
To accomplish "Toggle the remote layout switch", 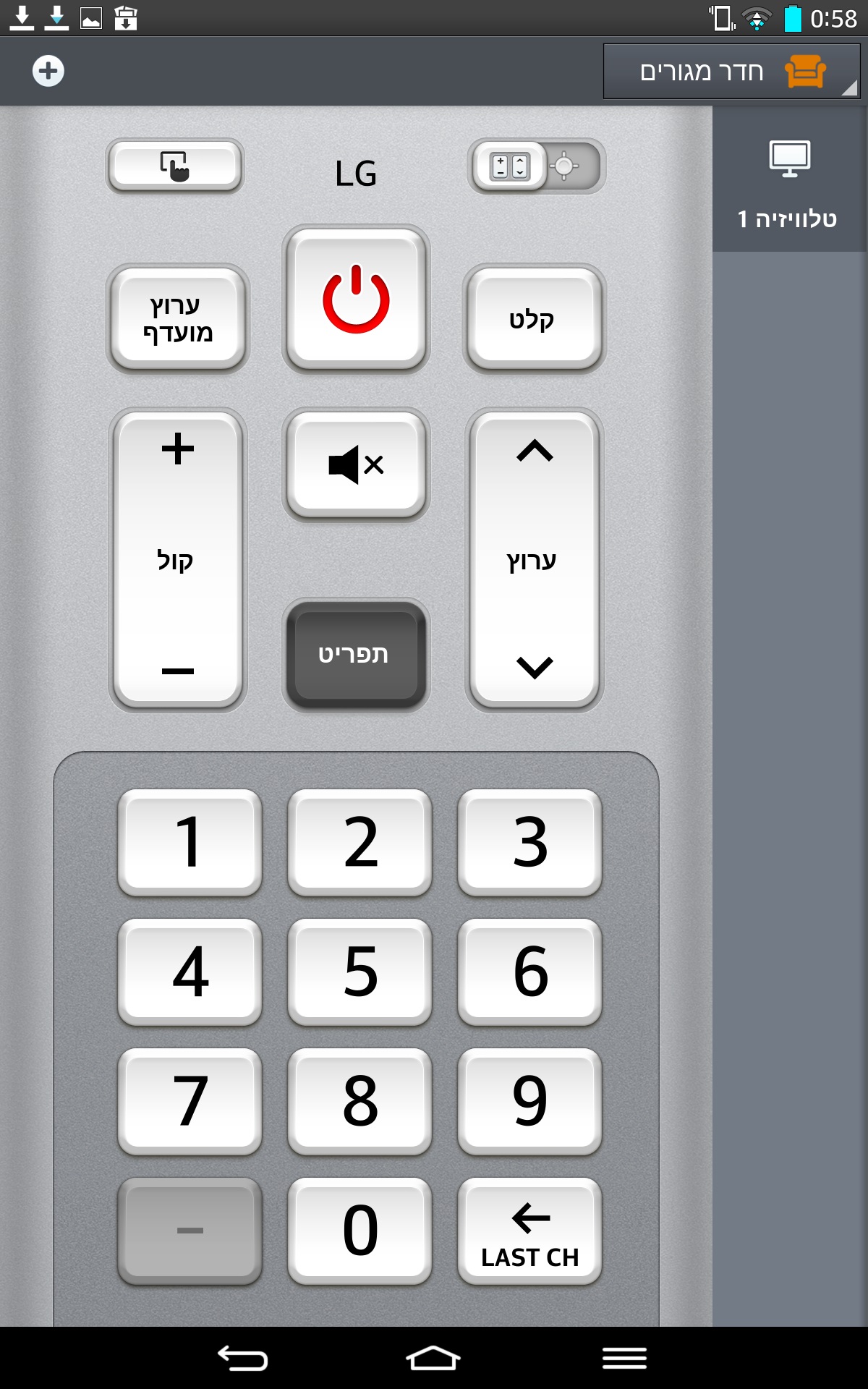I will [x=536, y=166].
